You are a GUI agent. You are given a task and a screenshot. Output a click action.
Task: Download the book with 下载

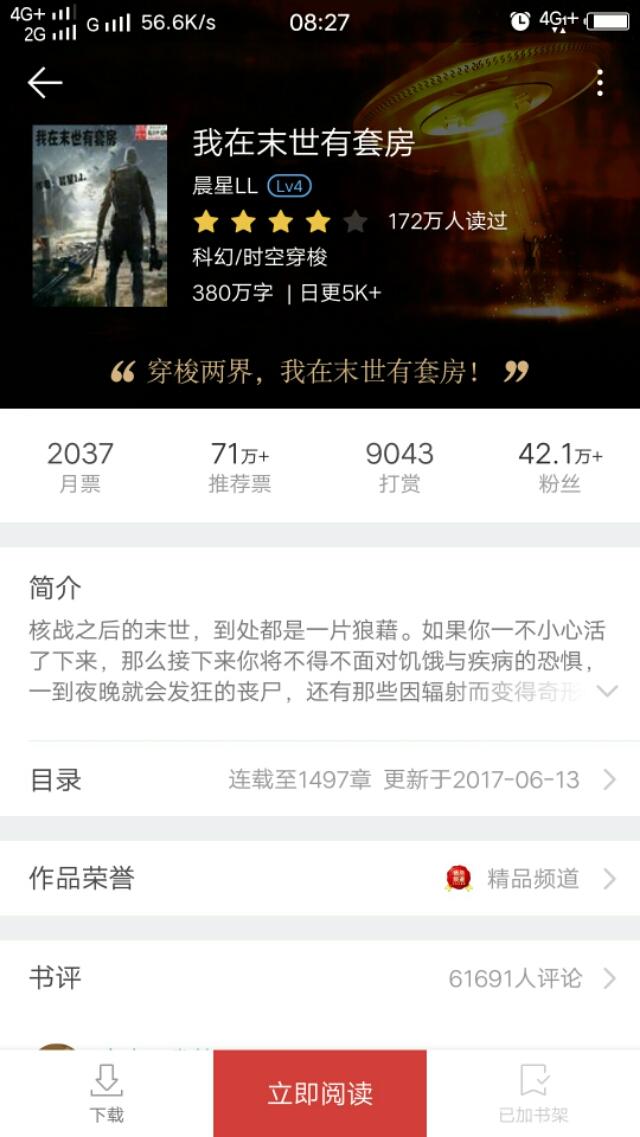[x=106, y=1093]
